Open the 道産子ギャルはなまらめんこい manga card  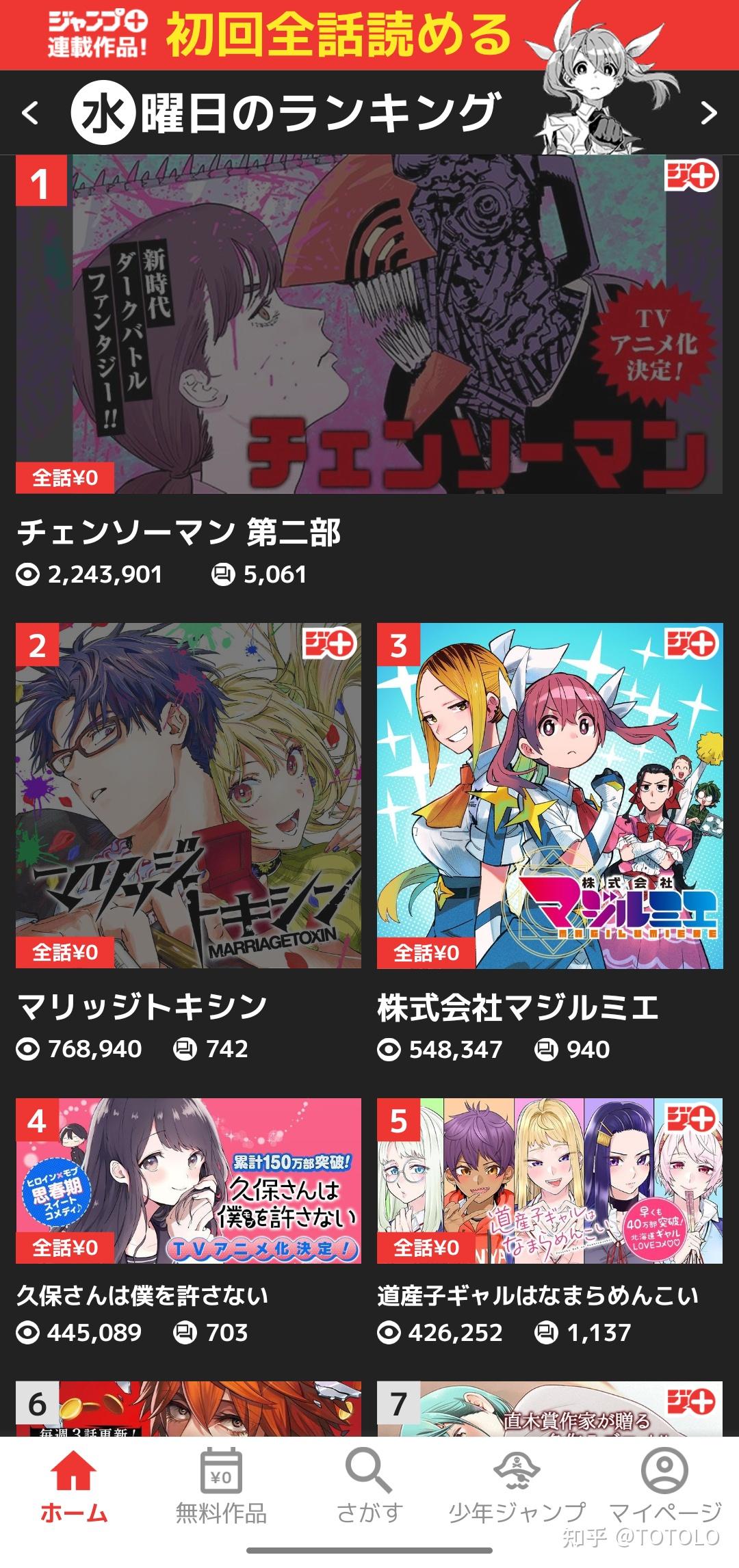549,1180
